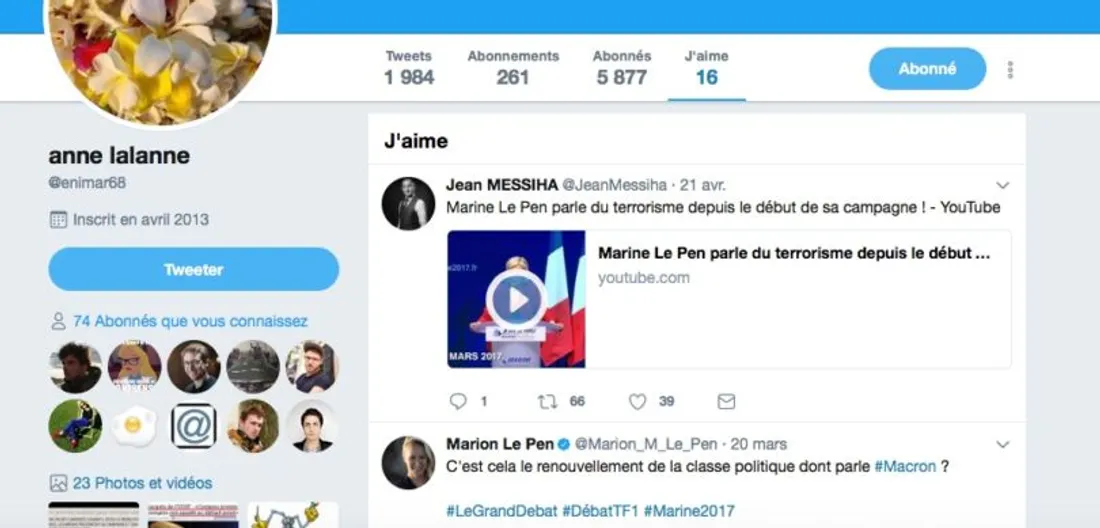This screenshot has width=1100, height=528.
Task: Like Jean MESSIHA's tweet
Action: pyautogui.click(x=637, y=401)
